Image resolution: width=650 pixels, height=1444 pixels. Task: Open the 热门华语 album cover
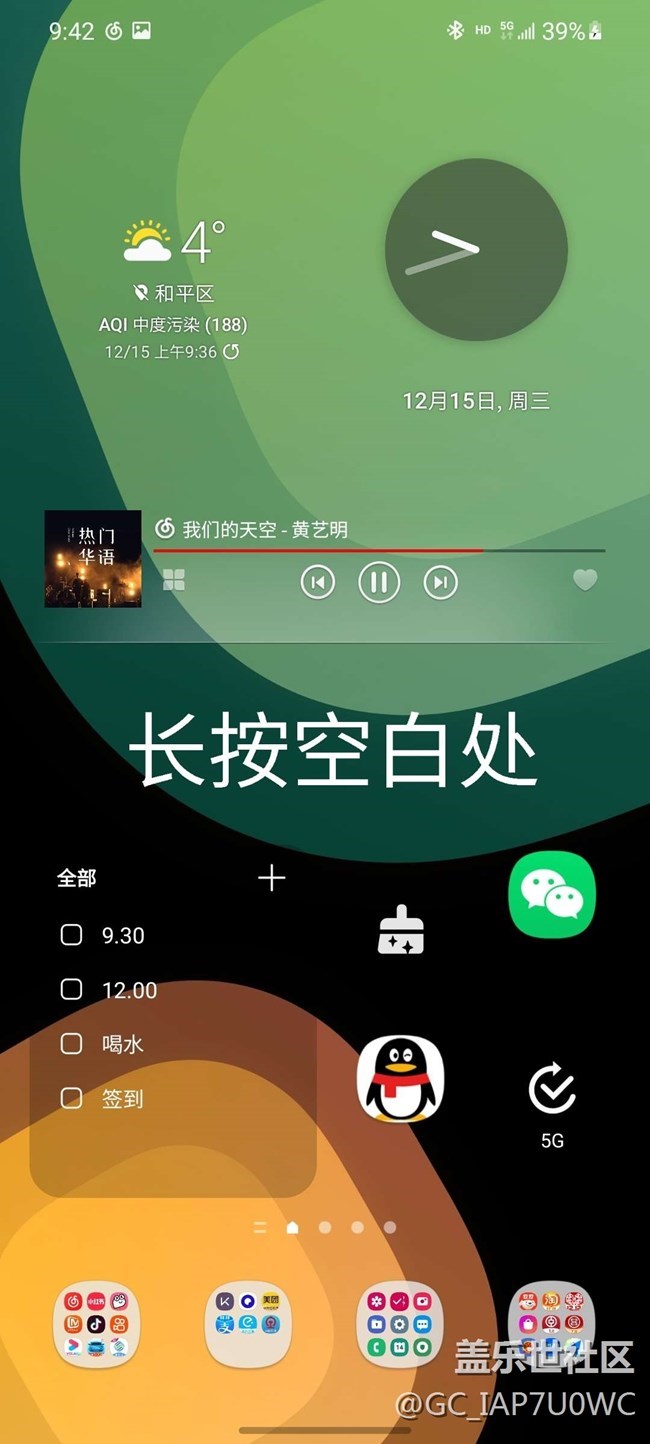(93, 559)
